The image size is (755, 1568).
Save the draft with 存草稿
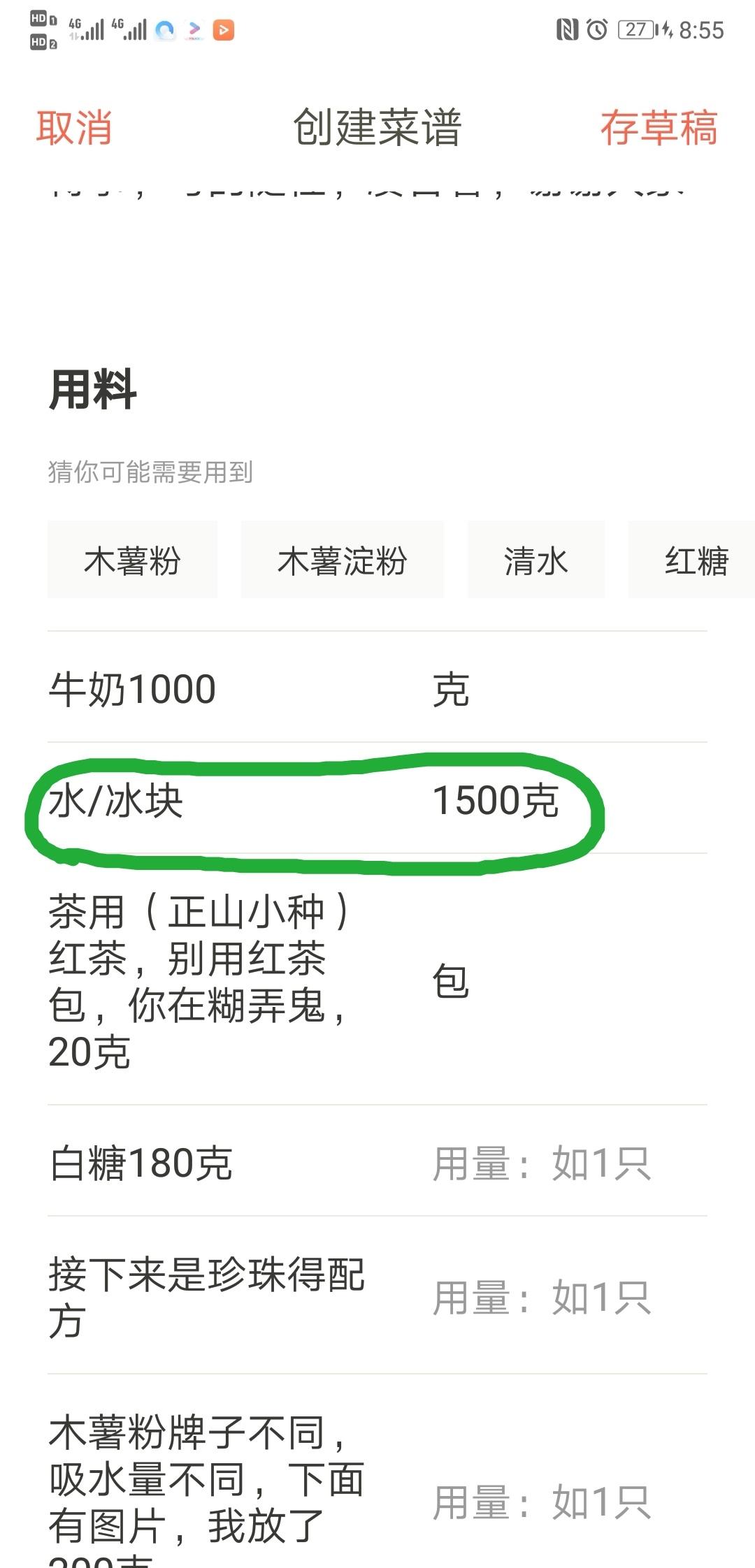point(659,128)
